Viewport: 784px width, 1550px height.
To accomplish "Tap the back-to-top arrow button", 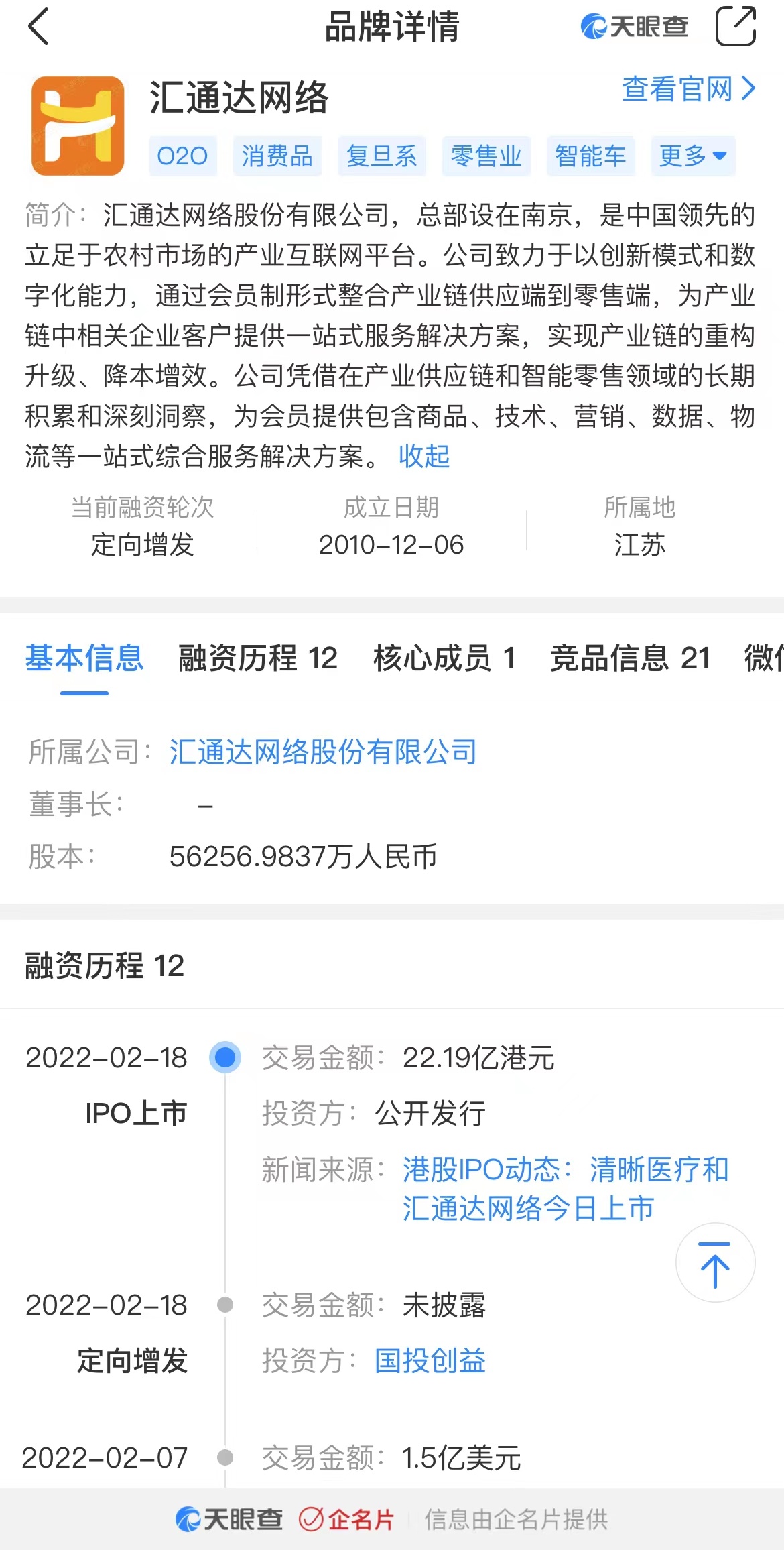I will point(715,1262).
